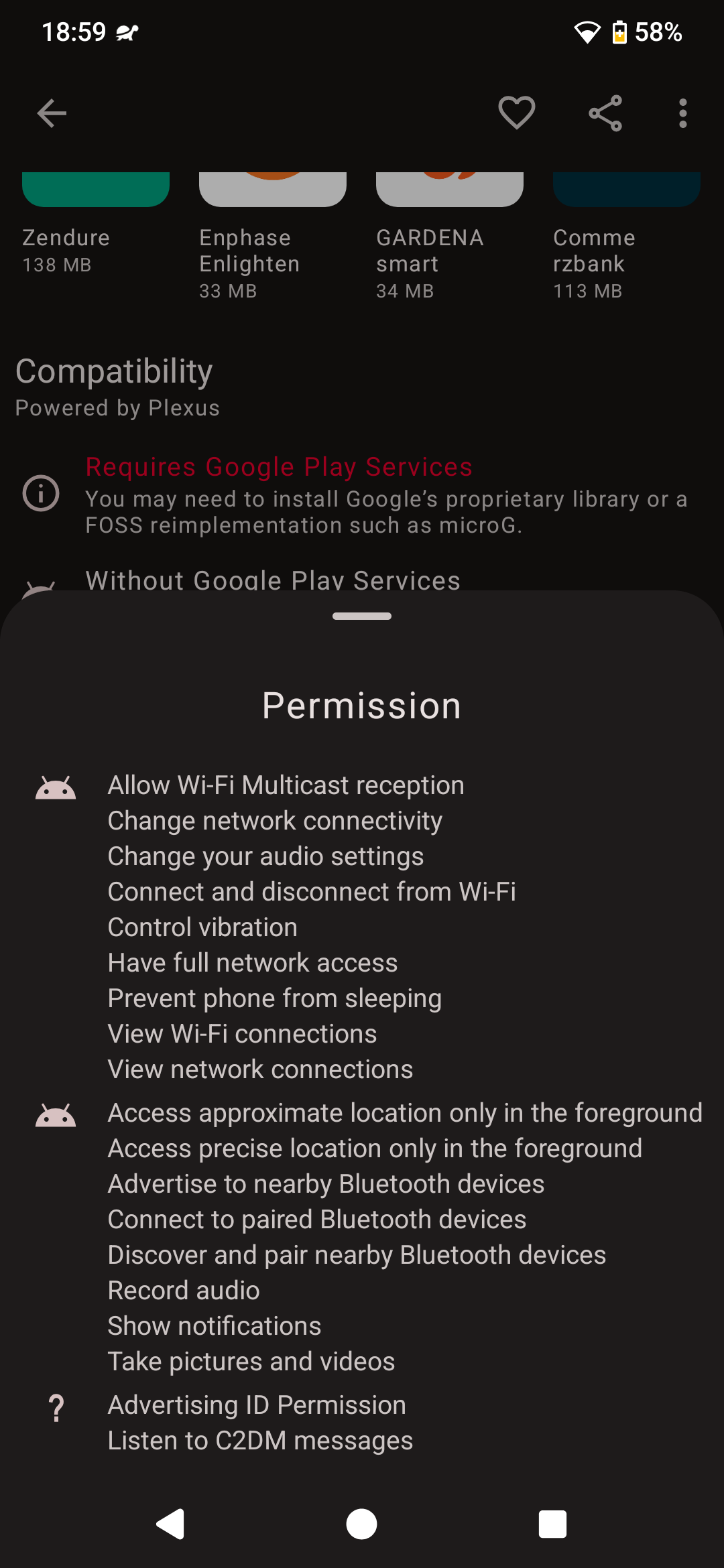Go back using the top arrow
This screenshot has height=1568, width=724.
[x=52, y=113]
